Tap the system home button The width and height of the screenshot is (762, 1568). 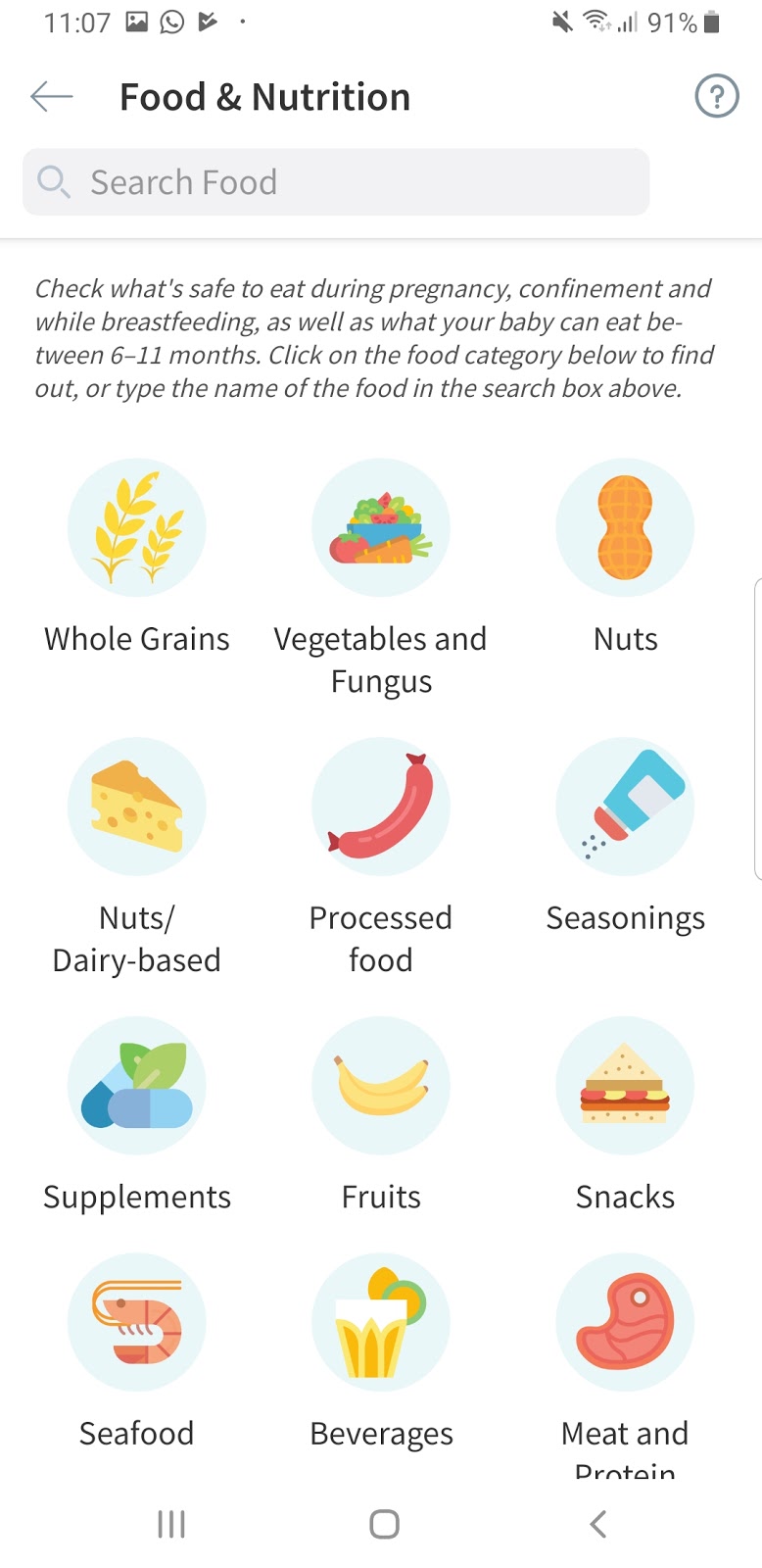click(x=384, y=1524)
